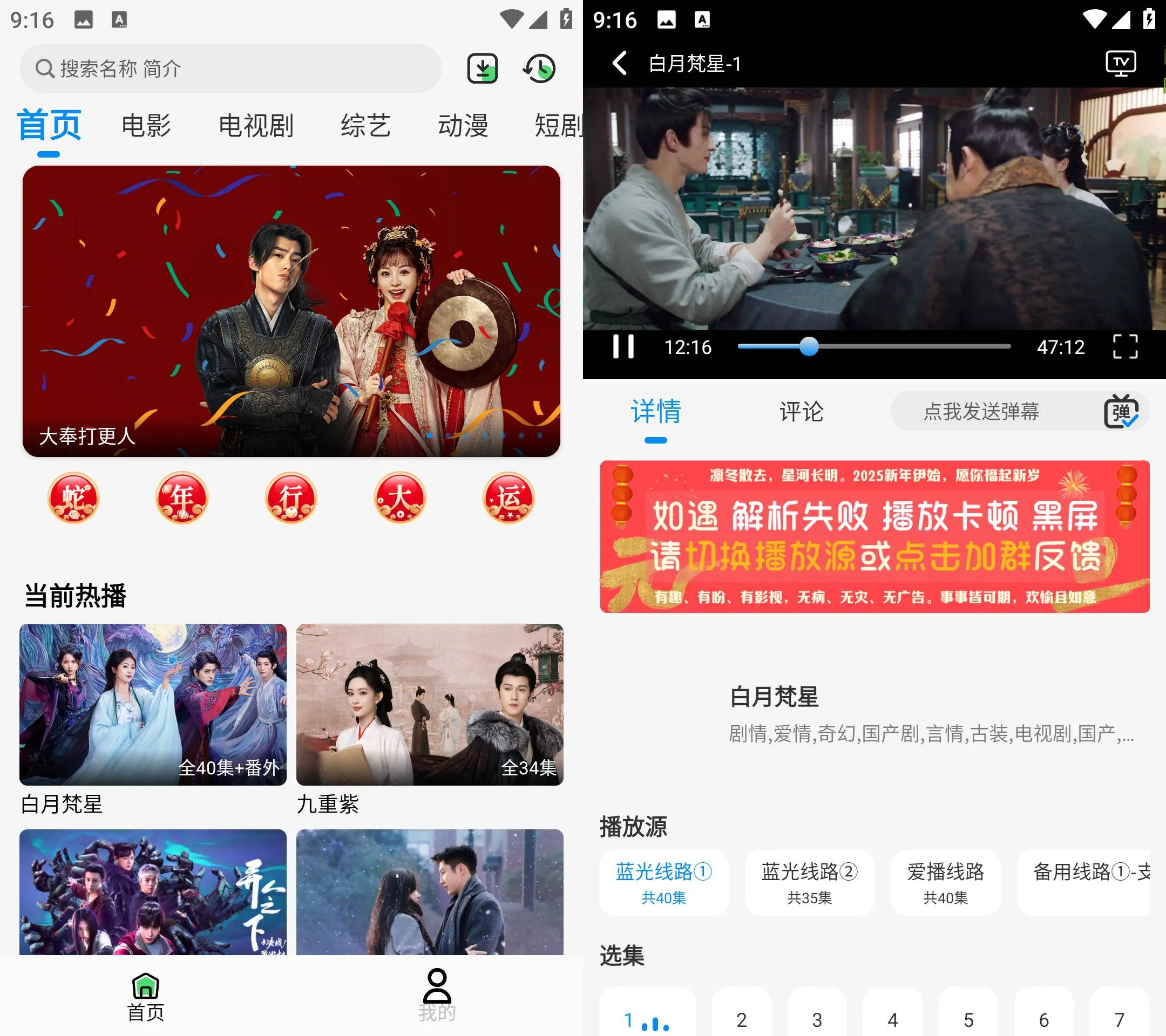The image size is (1166, 1036).
Task: Open the 大奉打更人 banner
Action: point(291,311)
